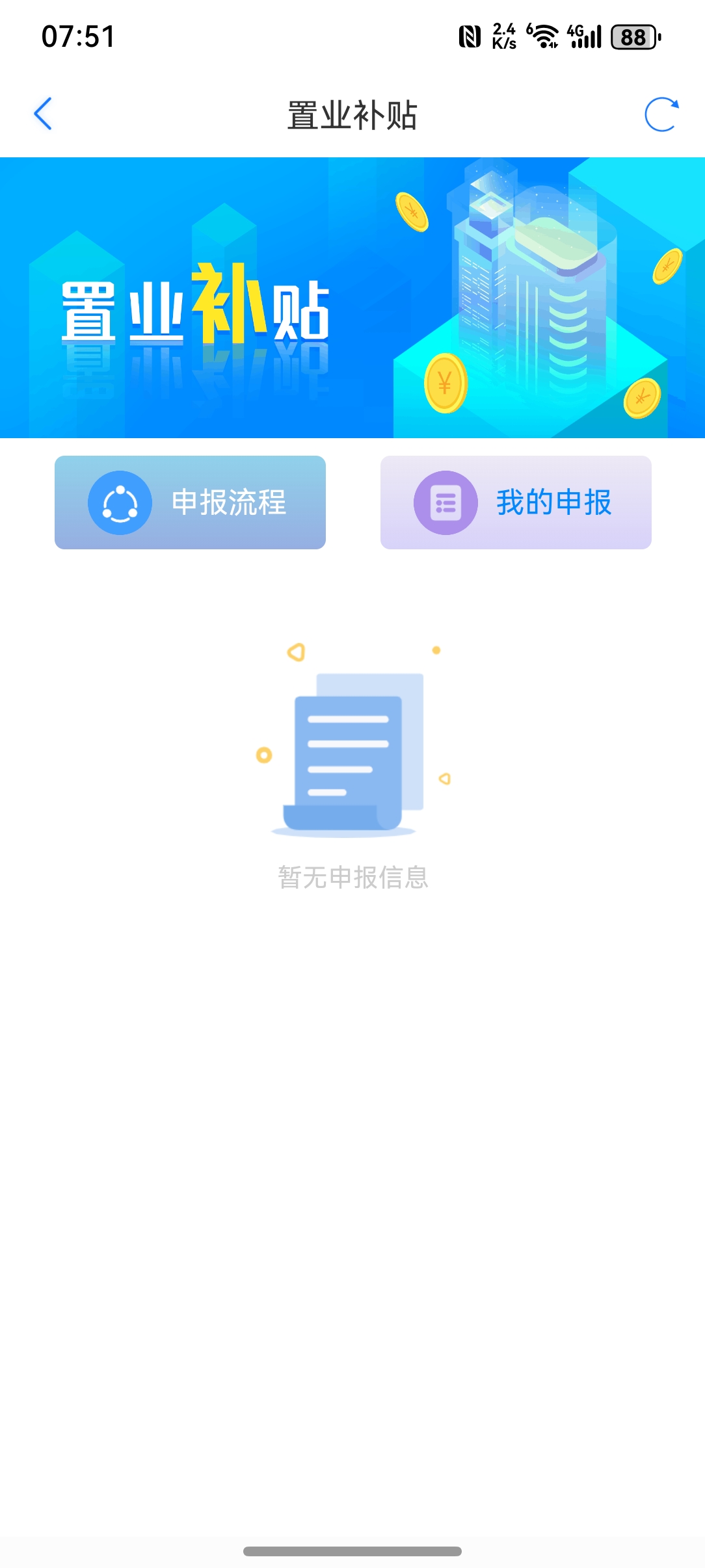Switch to 我的申报

pyautogui.click(x=516, y=503)
